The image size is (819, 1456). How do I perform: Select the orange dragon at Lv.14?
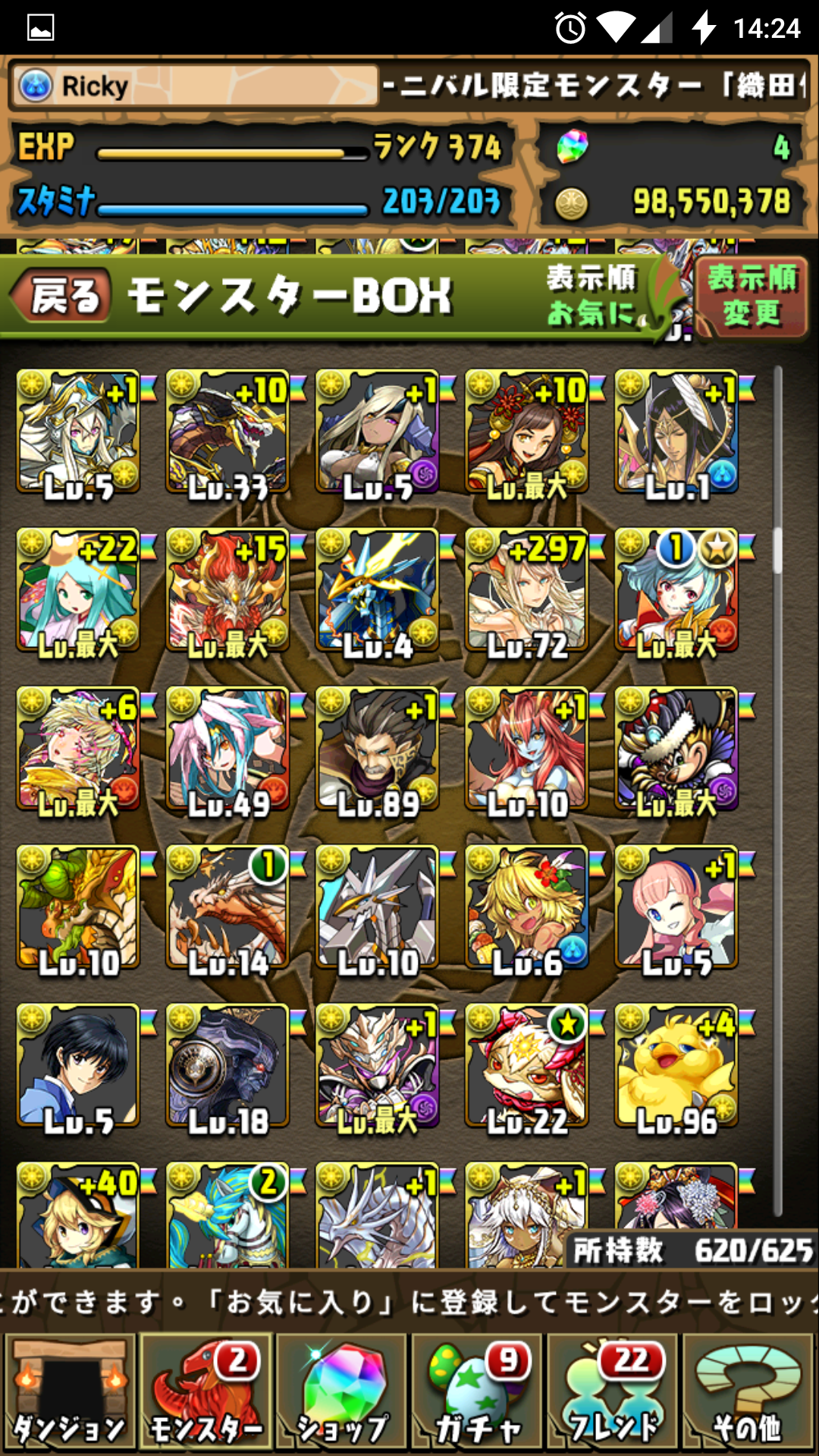(x=227, y=908)
